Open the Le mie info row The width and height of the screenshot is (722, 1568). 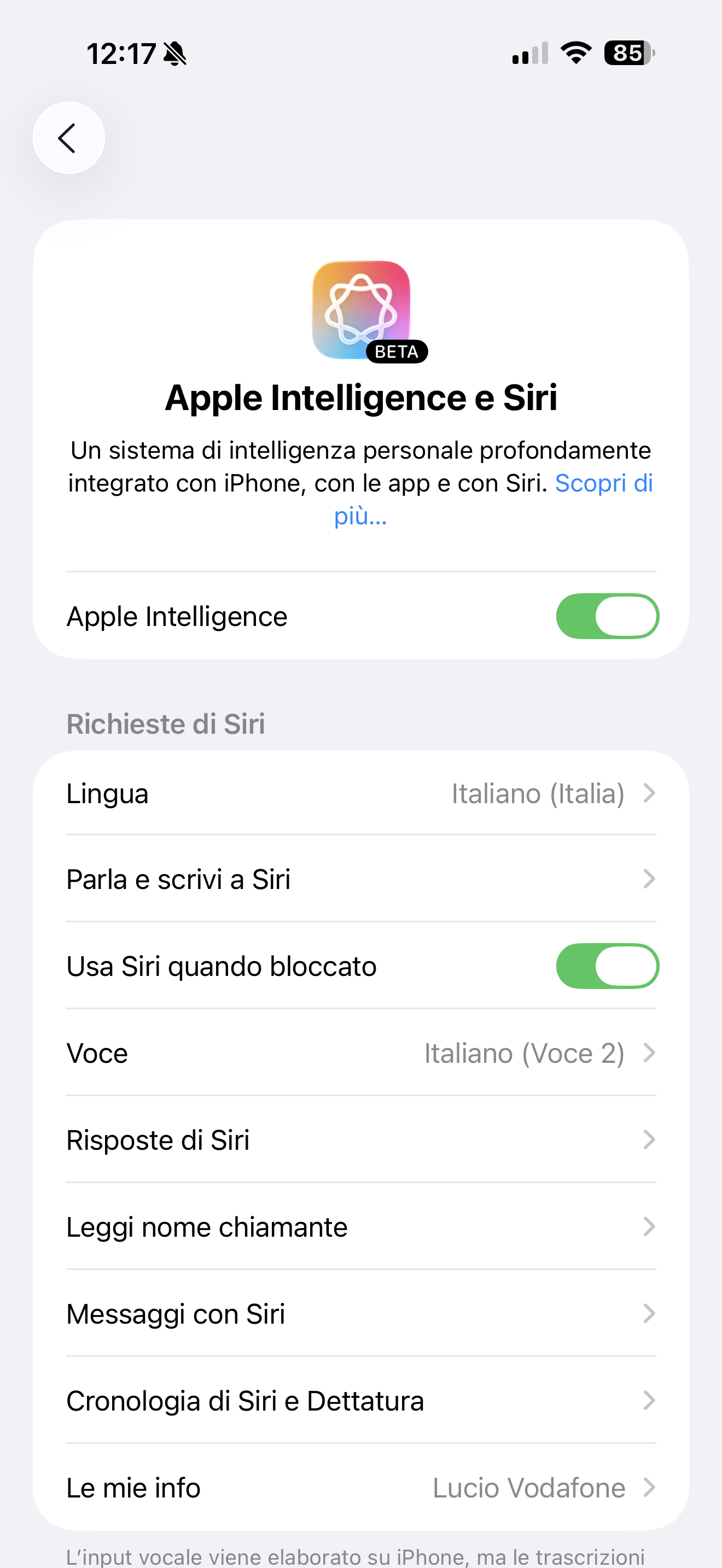(x=360, y=1488)
